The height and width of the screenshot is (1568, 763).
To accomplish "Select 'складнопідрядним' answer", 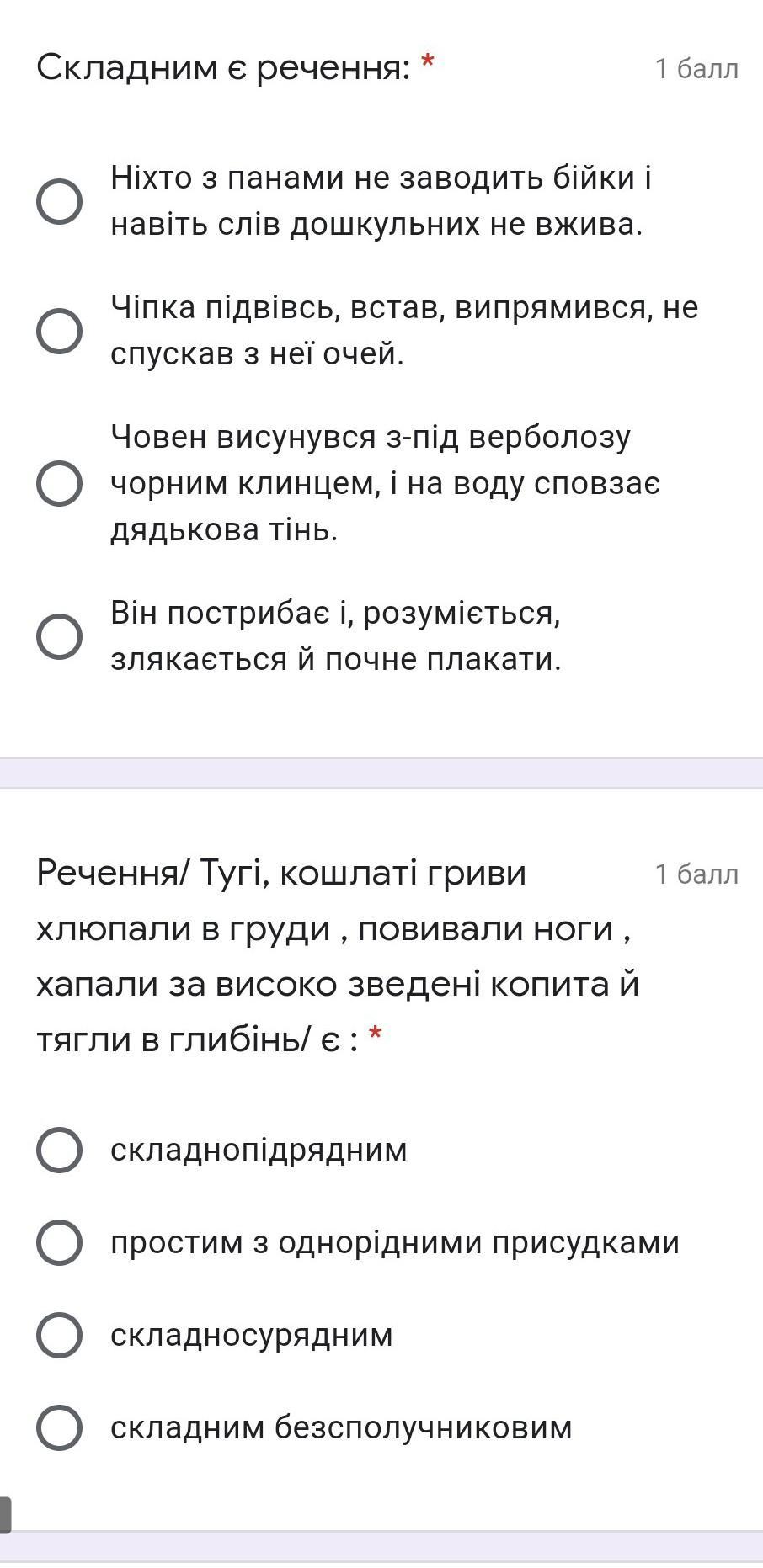I will pyautogui.click(x=59, y=1150).
